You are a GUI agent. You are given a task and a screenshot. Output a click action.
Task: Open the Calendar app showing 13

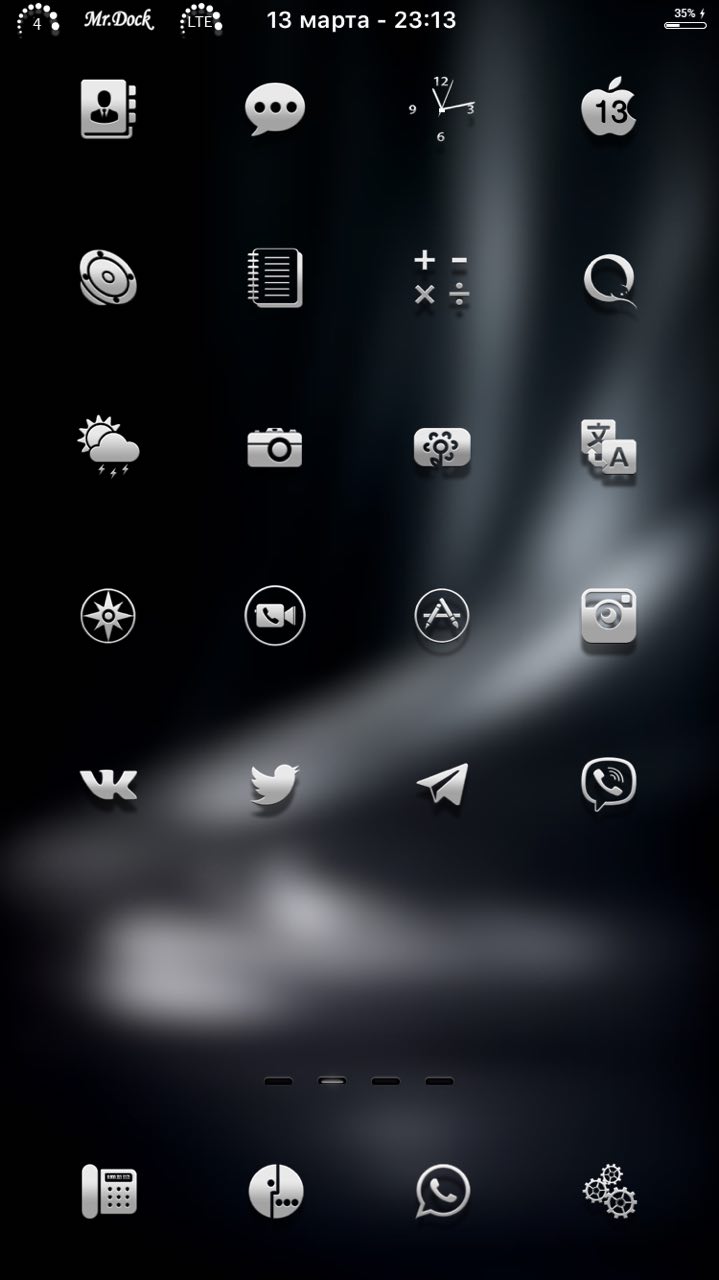(x=609, y=108)
